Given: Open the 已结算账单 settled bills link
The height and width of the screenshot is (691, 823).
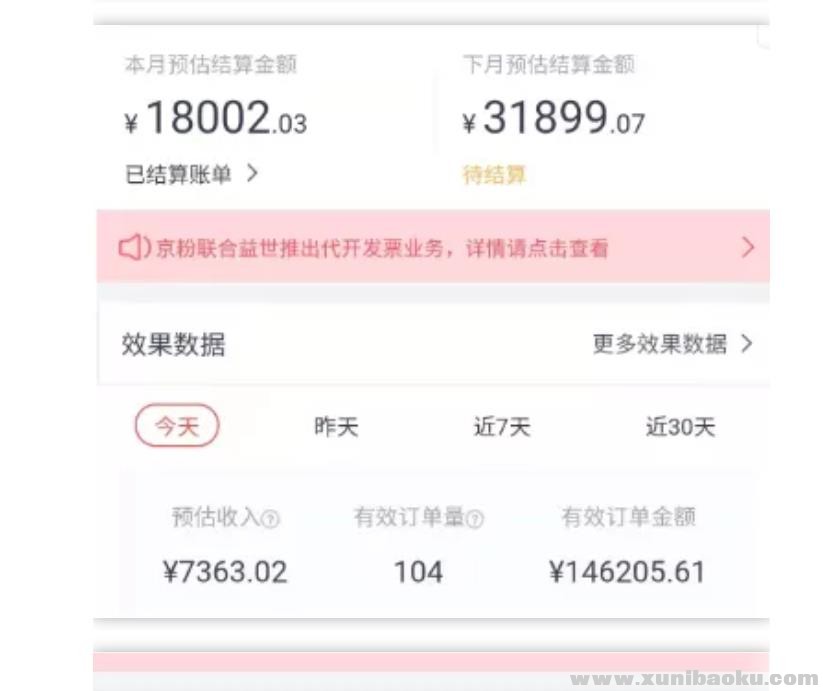Looking at the screenshot, I should (191, 174).
